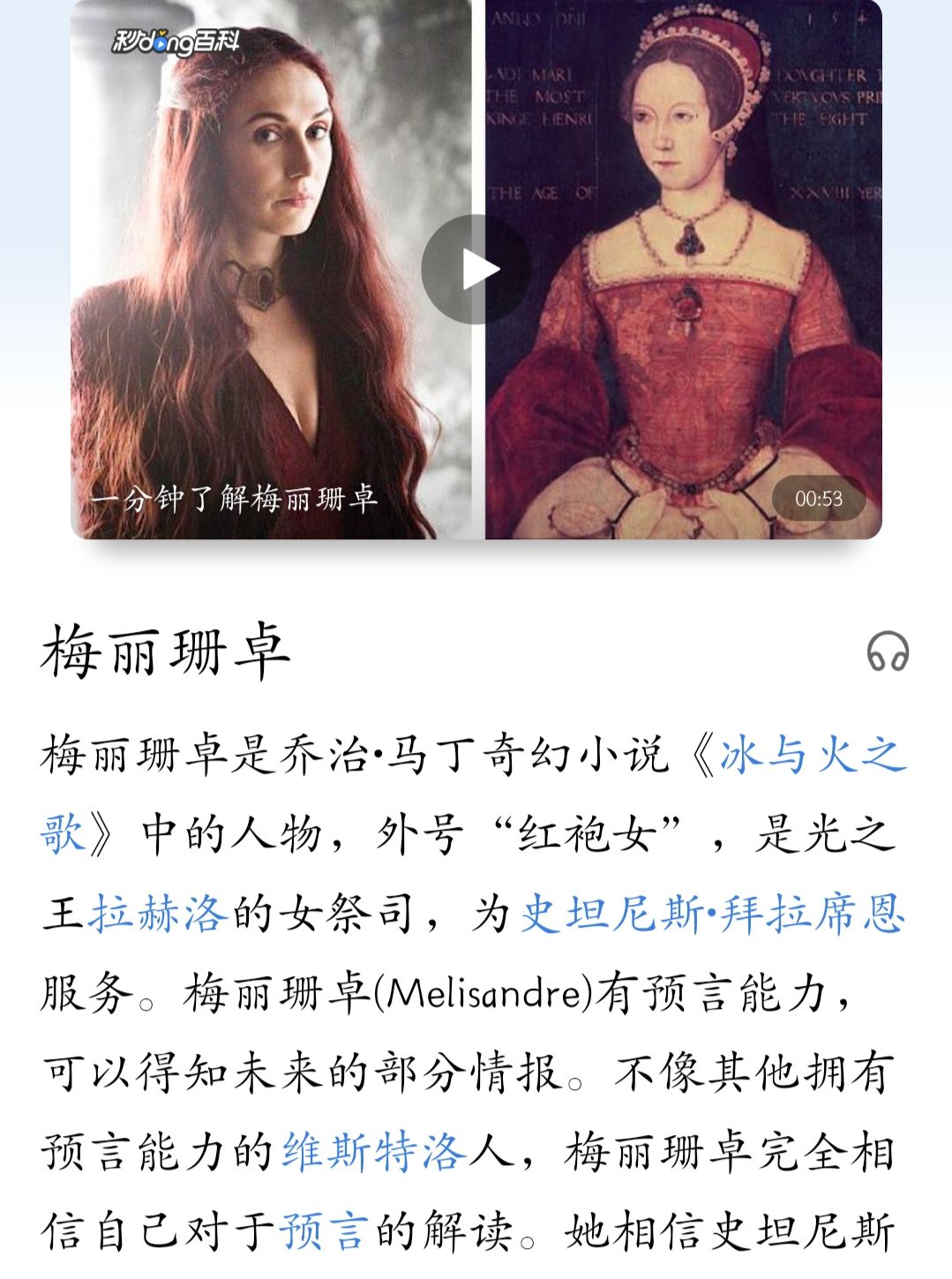Open the 冰与火之歌 link

point(812,756)
